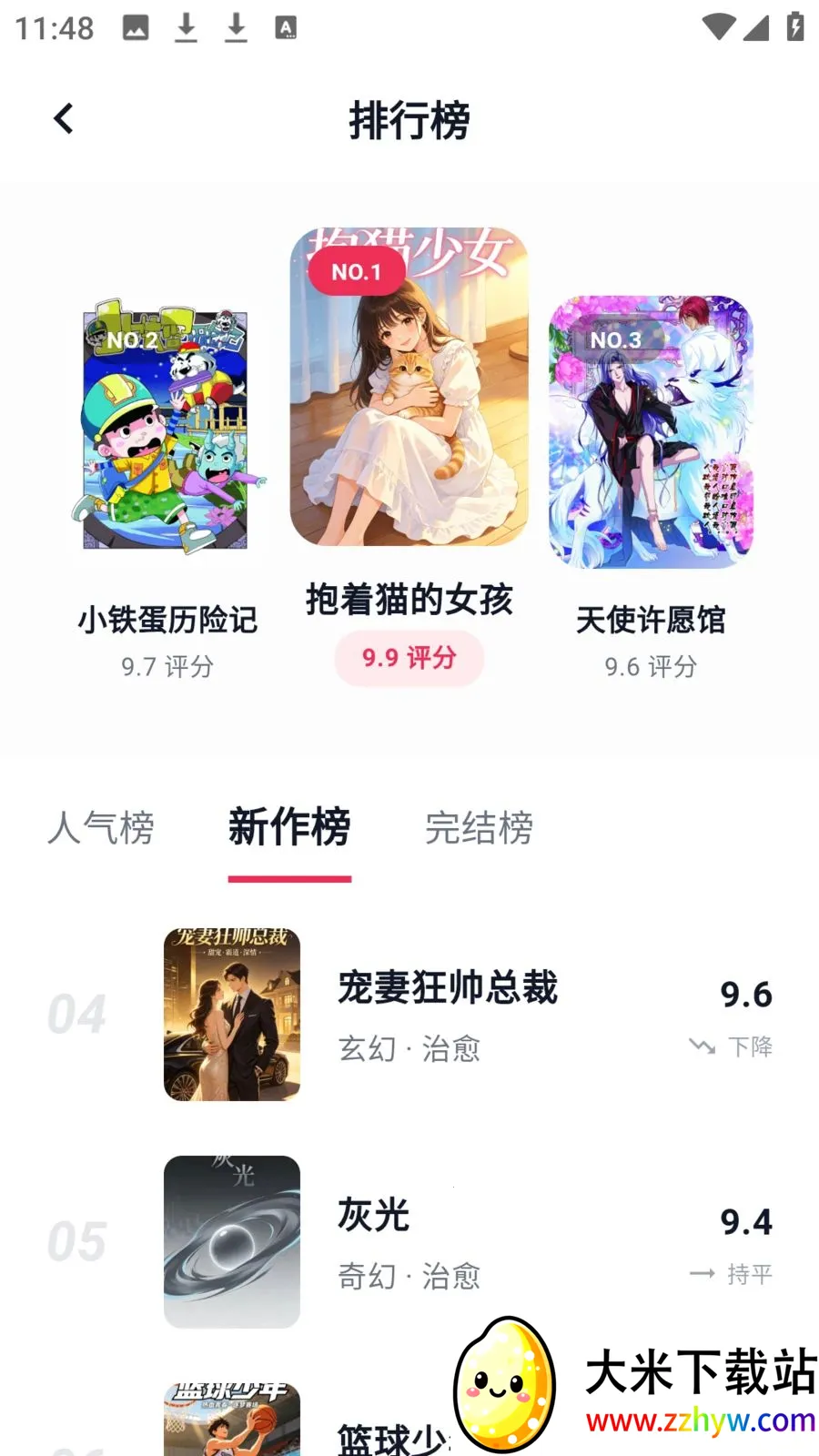This screenshot has height=1456, width=819.
Task: Switch to the 人气榜 tab
Action: click(x=101, y=828)
